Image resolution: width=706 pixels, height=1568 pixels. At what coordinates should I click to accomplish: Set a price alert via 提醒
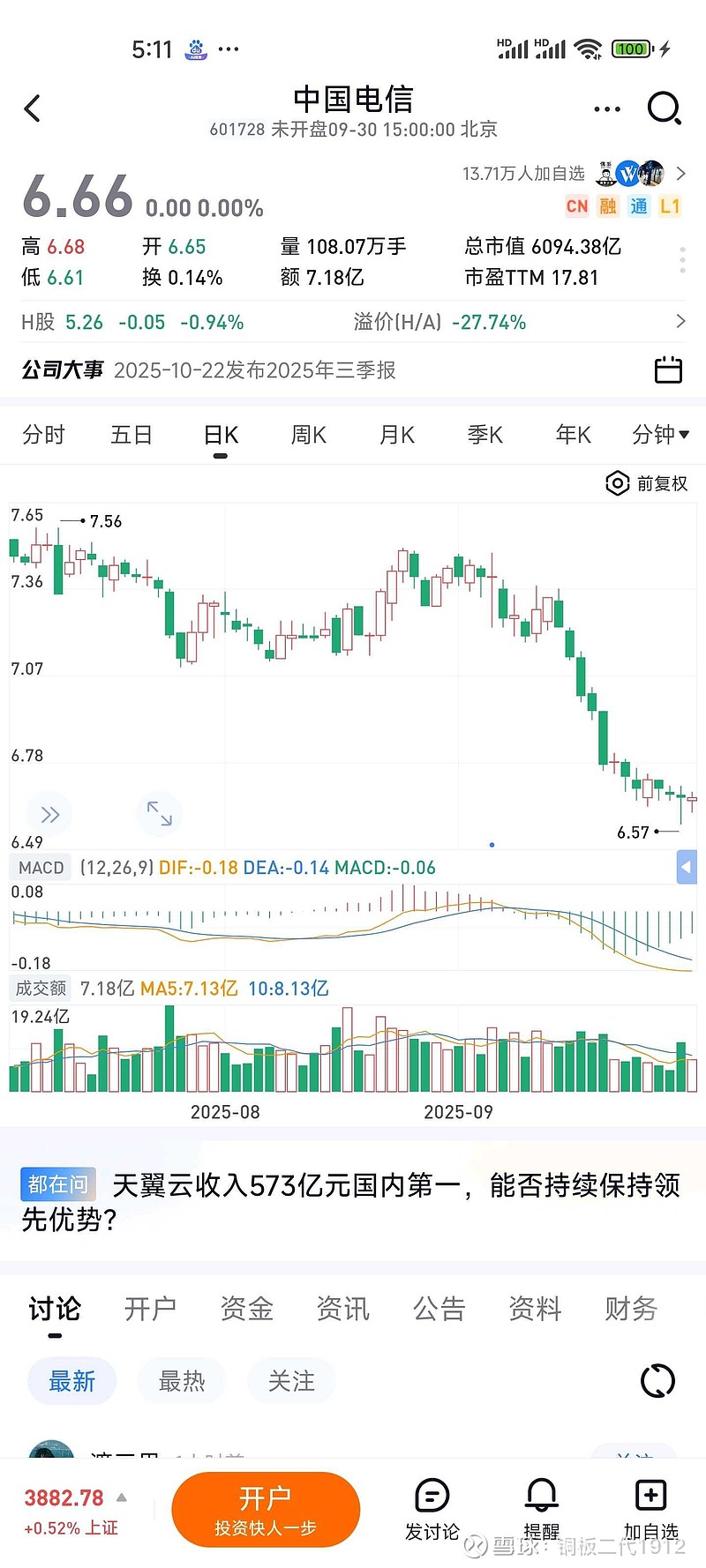541,1509
